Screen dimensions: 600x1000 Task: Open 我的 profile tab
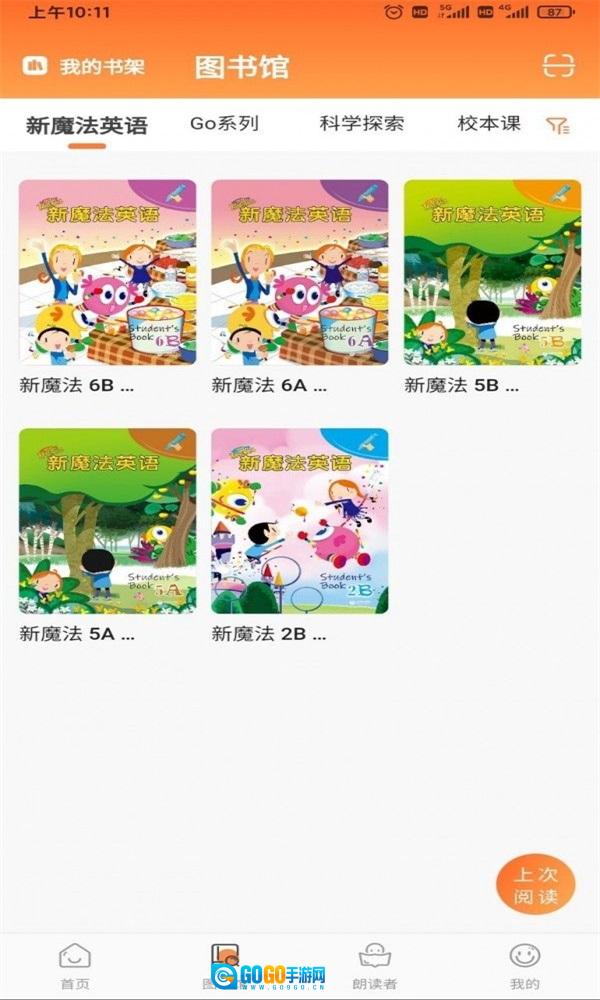click(524, 965)
